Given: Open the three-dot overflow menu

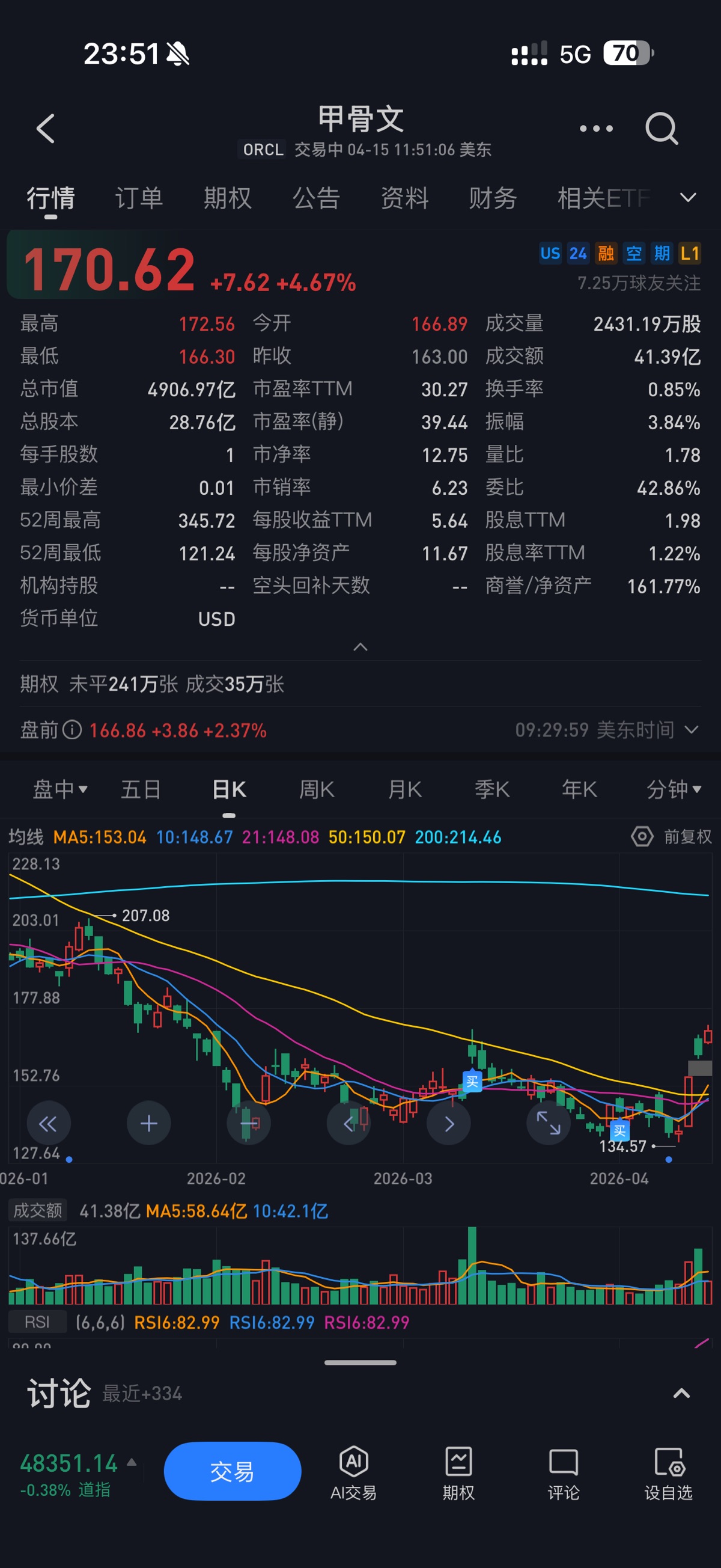Looking at the screenshot, I should (x=595, y=129).
